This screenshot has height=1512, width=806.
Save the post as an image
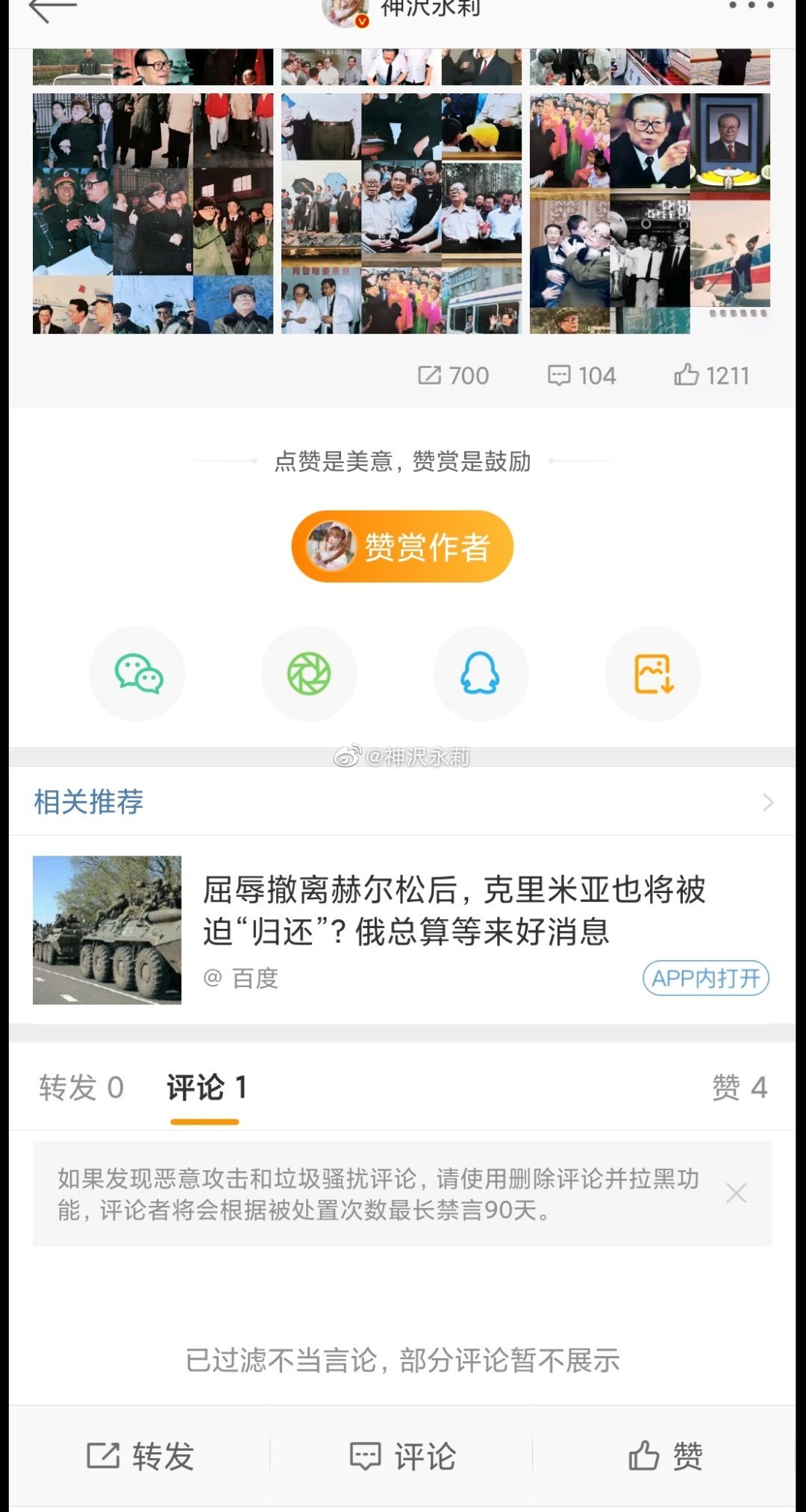coord(653,673)
